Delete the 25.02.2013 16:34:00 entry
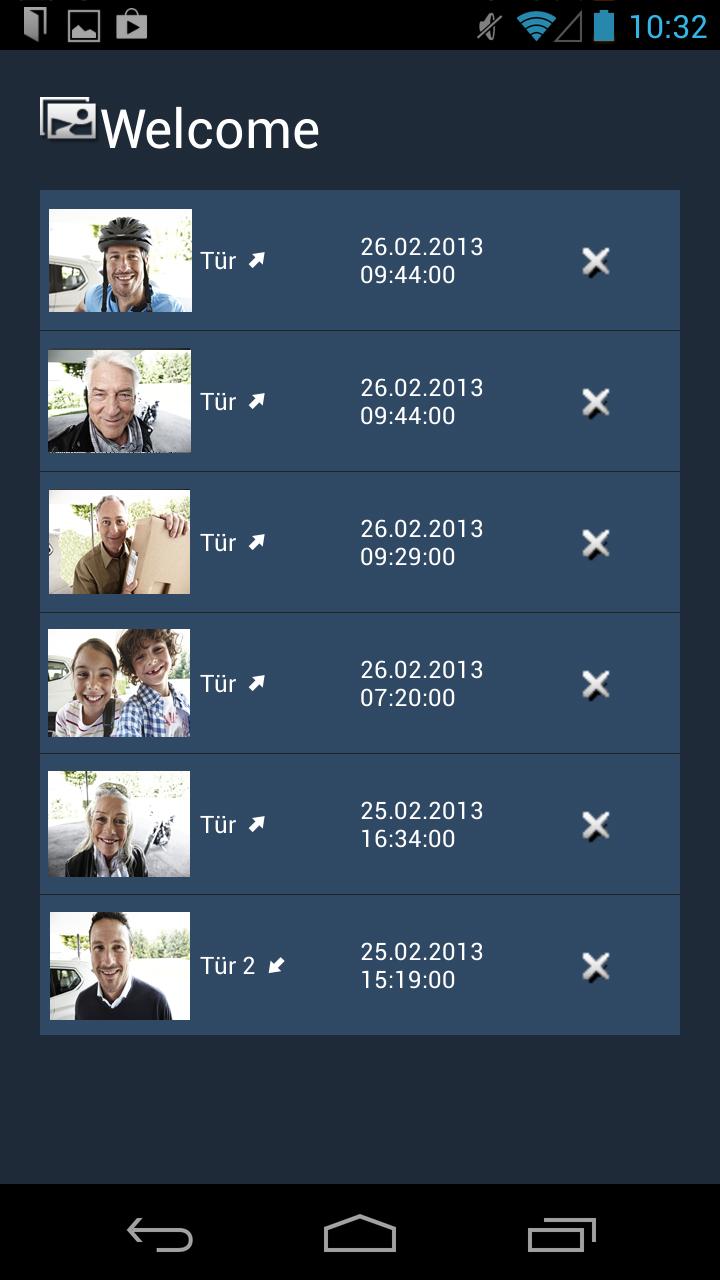Screen dimensions: 720x1280 pyautogui.click(x=596, y=825)
